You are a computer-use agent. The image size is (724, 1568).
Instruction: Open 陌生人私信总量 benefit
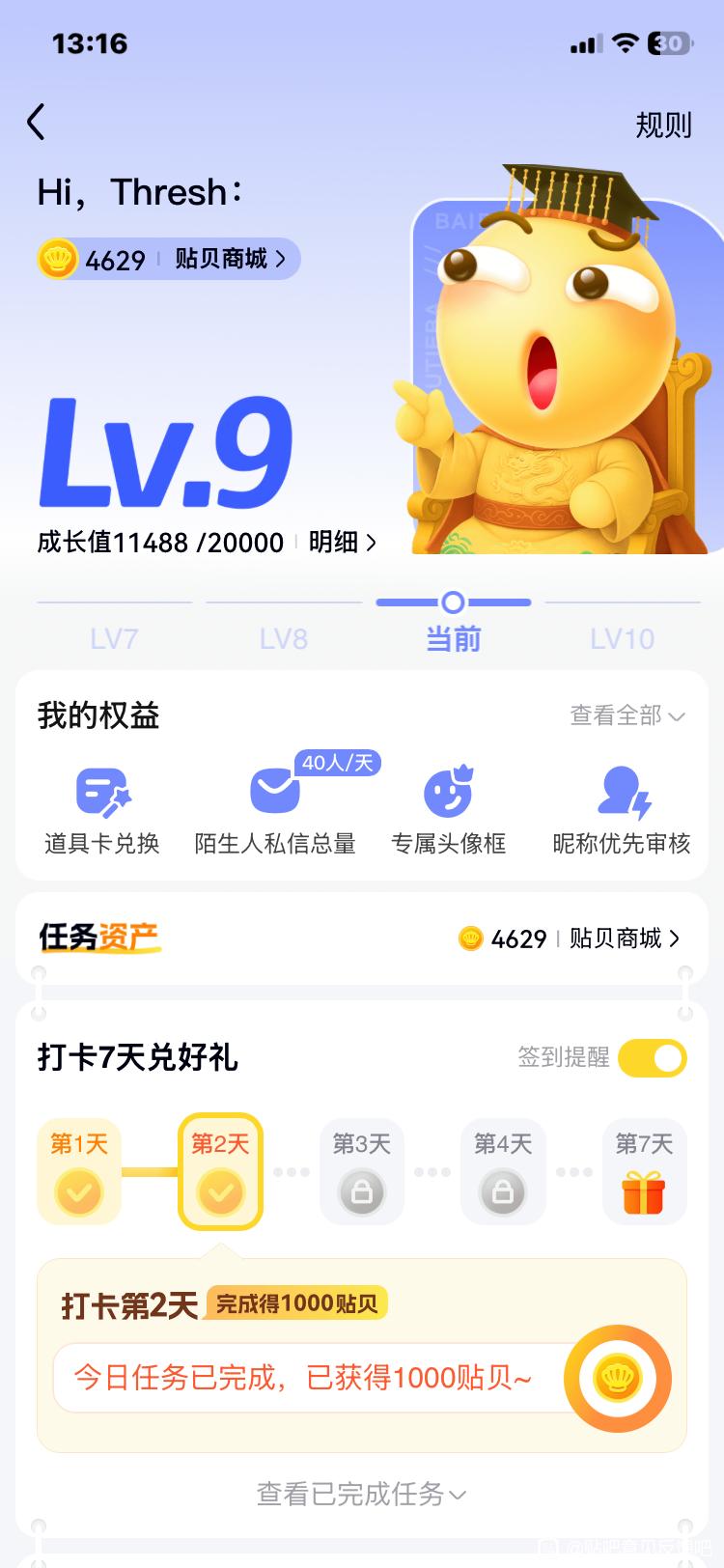[x=275, y=811]
